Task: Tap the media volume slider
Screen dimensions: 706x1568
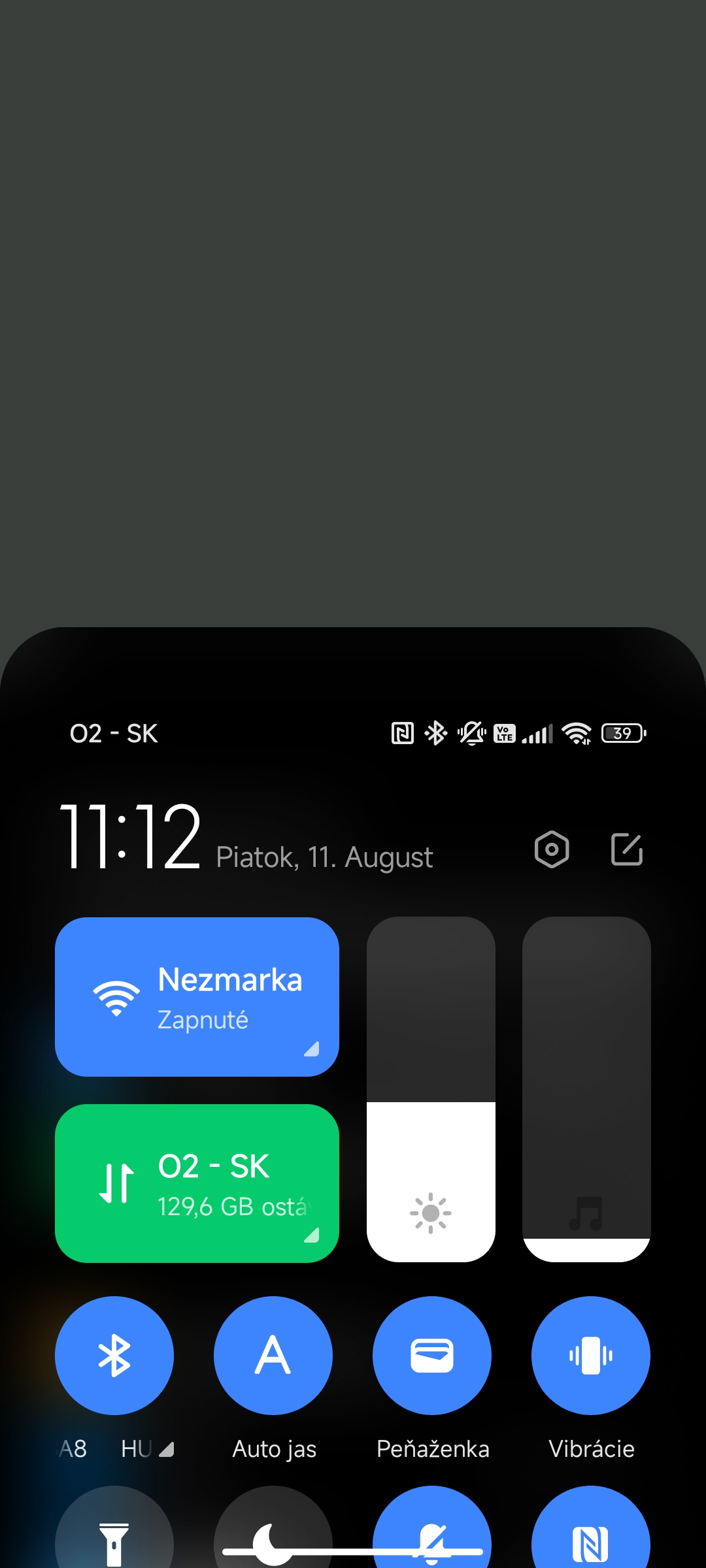Action: 586,1089
